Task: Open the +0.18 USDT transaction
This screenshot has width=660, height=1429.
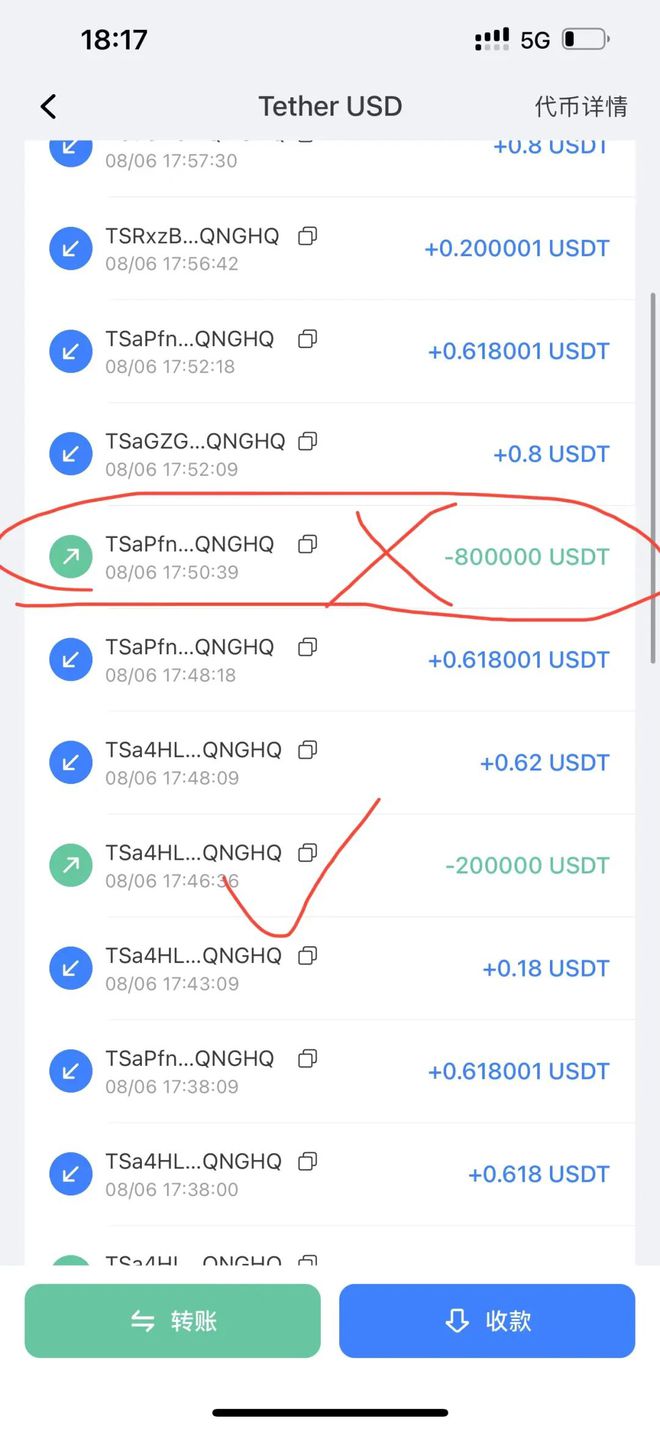Action: click(x=330, y=968)
